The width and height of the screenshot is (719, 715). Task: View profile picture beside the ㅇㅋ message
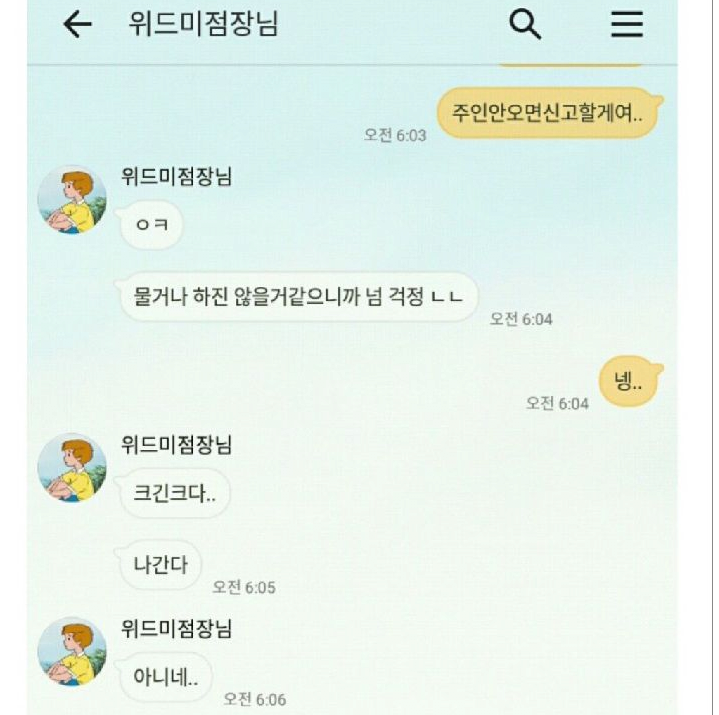[72, 200]
